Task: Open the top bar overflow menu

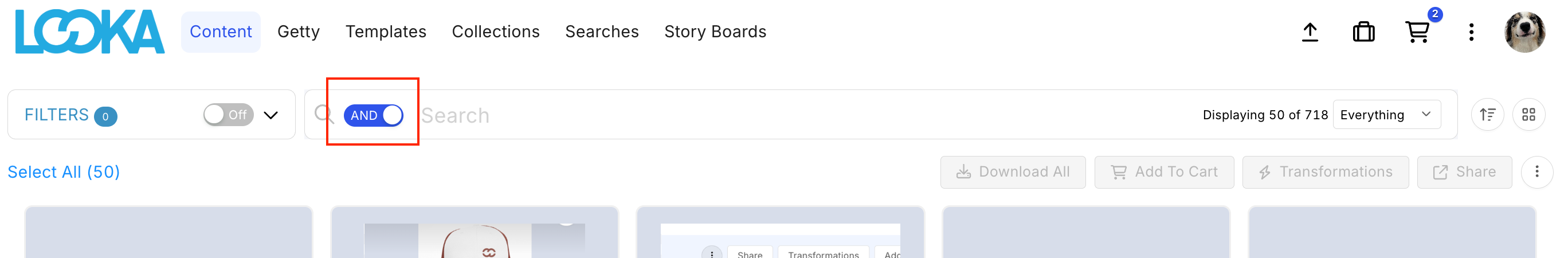Action: point(1471,32)
